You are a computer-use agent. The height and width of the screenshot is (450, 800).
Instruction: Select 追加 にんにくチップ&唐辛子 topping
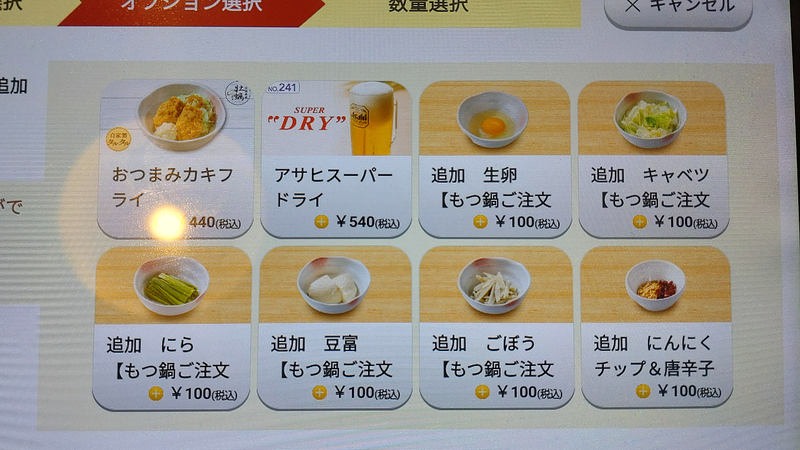(656, 330)
